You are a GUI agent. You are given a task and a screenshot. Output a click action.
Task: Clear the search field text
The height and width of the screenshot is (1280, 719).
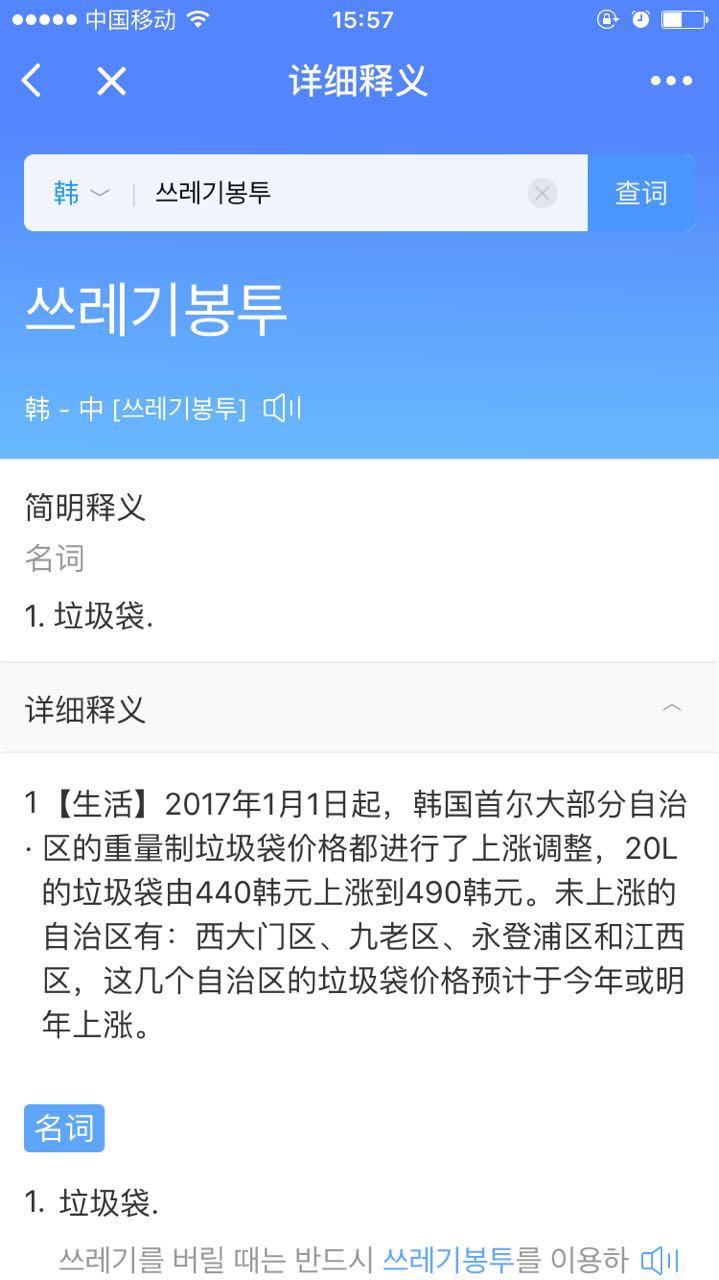click(x=542, y=193)
